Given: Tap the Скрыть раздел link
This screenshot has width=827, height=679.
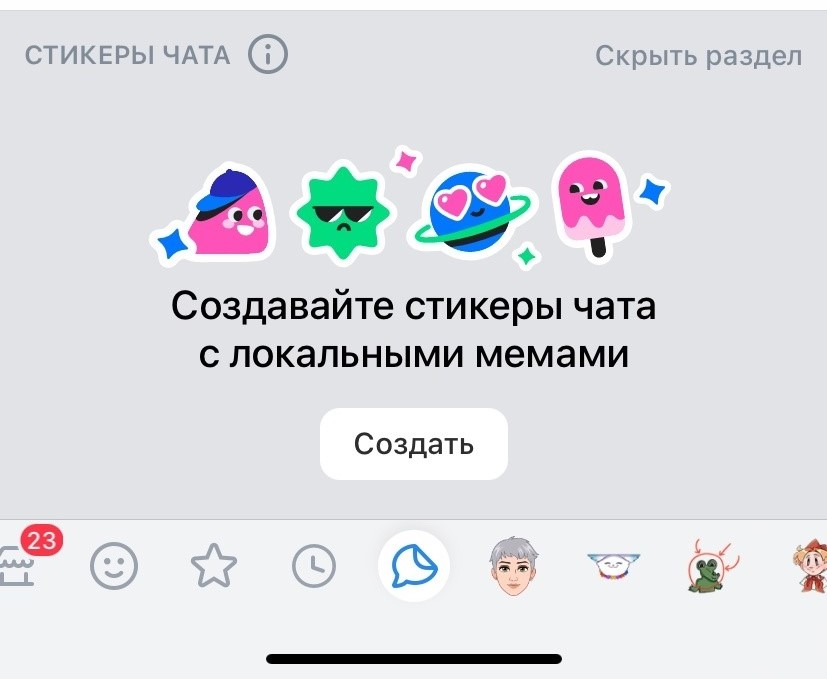Looking at the screenshot, I should click(x=698, y=55).
